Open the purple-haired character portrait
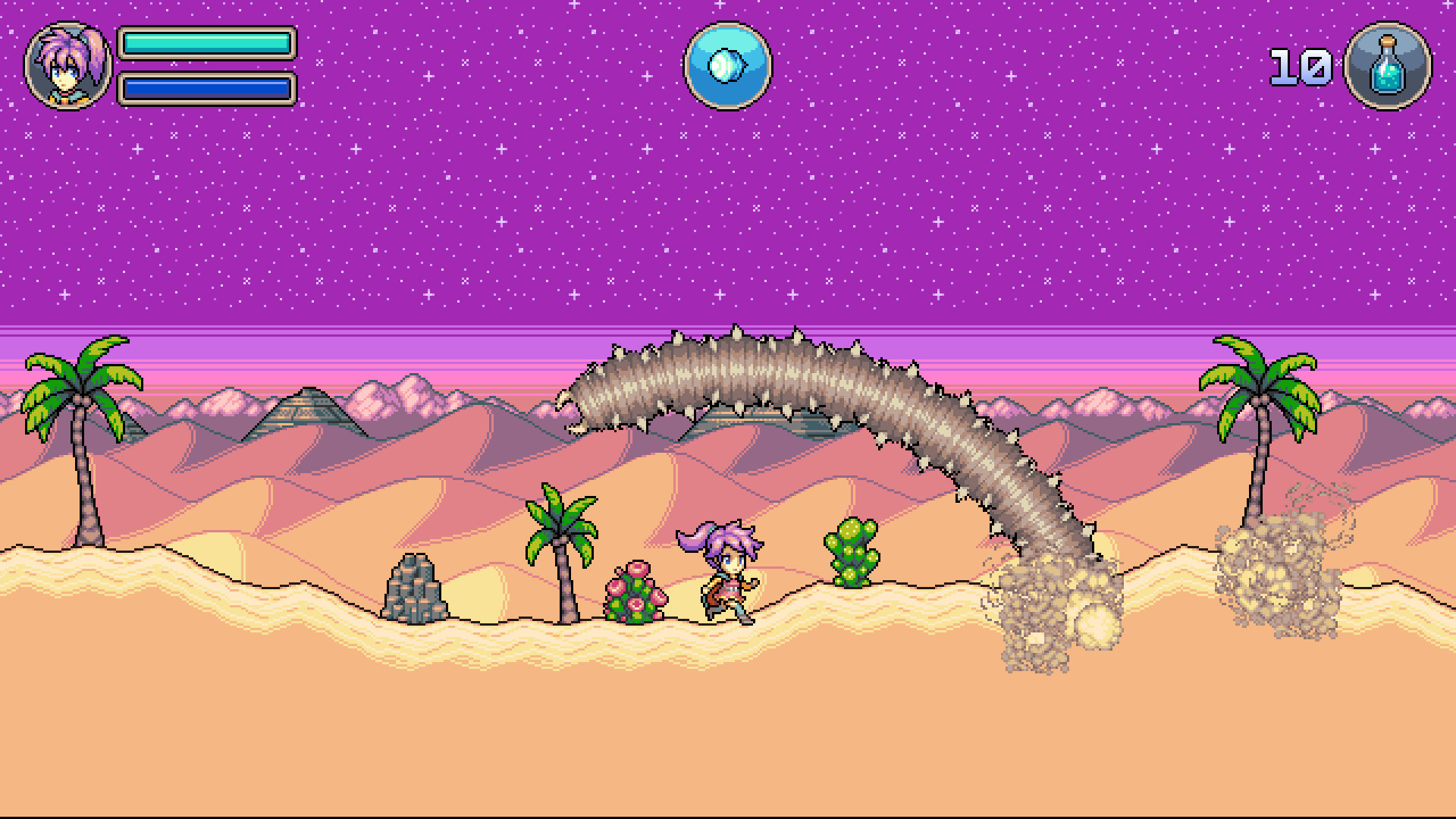Image resolution: width=1456 pixels, height=819 pixels. (68, 66)
